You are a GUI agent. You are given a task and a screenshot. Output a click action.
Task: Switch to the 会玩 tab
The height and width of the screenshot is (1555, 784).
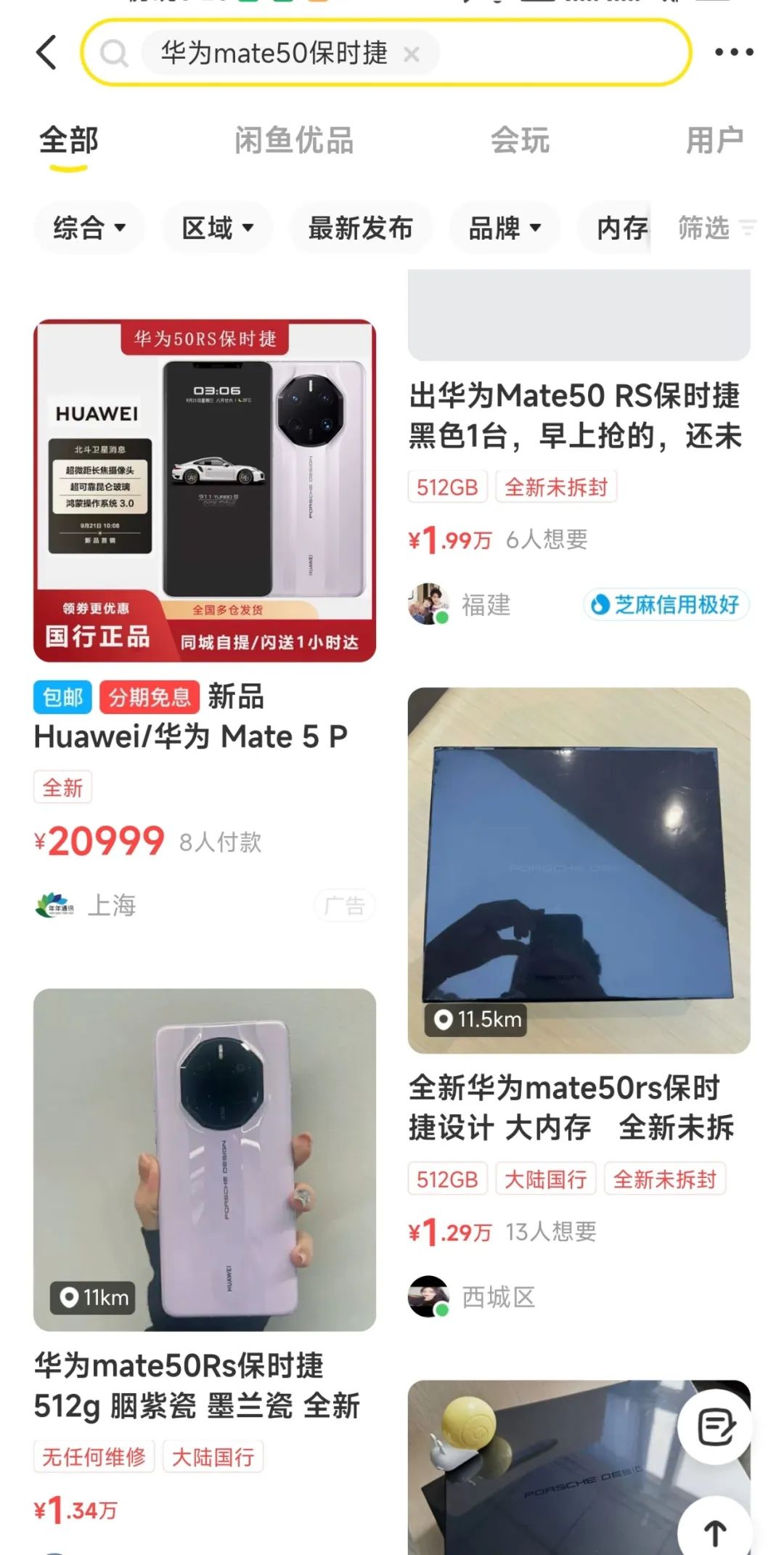click(520, 140)
